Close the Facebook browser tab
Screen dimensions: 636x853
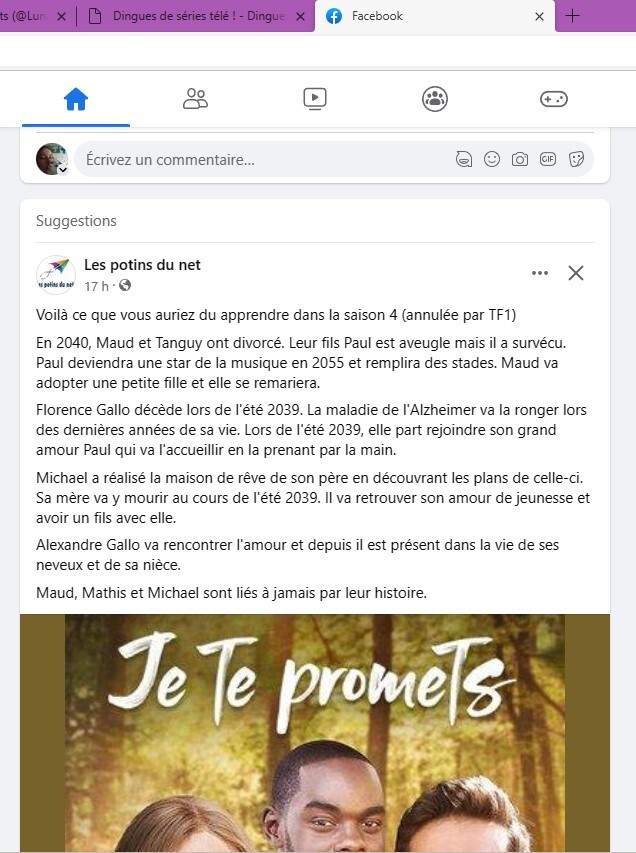coord(540,16)
